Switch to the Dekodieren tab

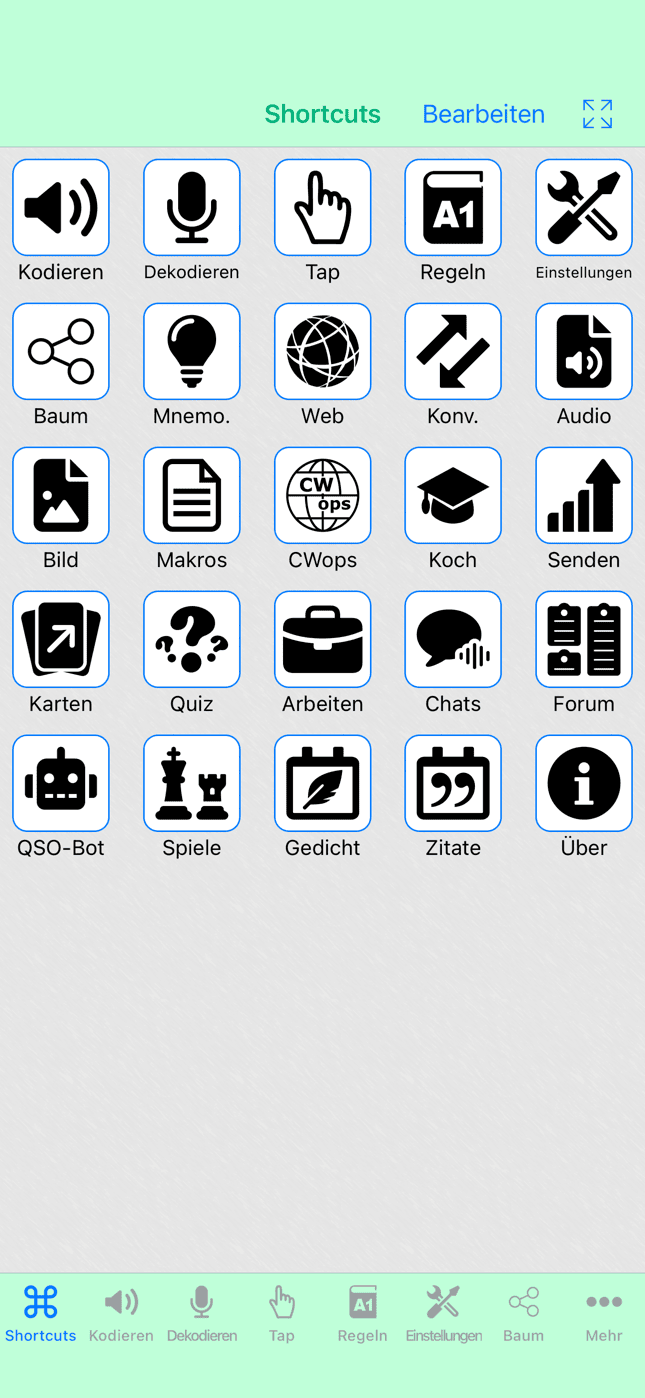[x=202, y=1314]
